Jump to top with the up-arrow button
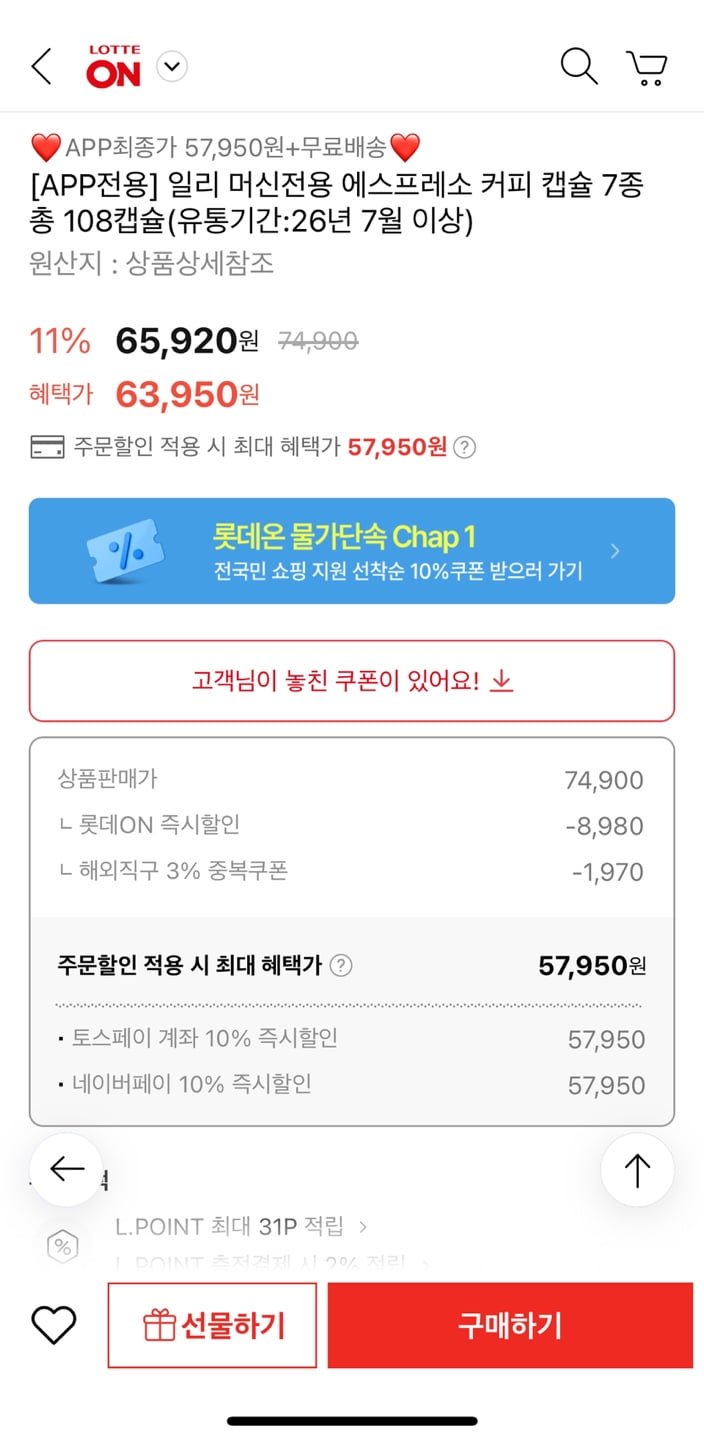The width and height of the screenshot is (704, 1440). [637, 1169]
